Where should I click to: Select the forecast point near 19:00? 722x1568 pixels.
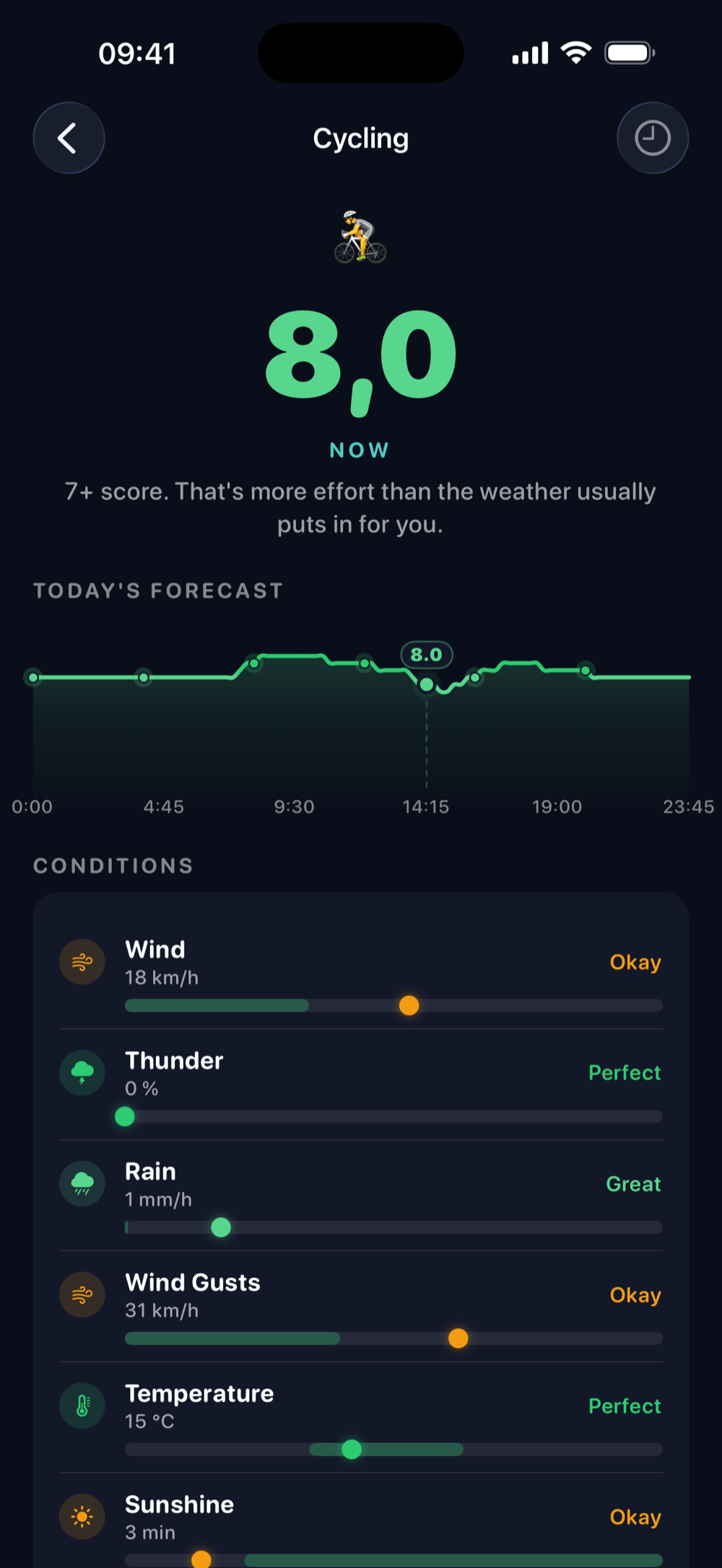pyautogui.click(x=585, y=671)
